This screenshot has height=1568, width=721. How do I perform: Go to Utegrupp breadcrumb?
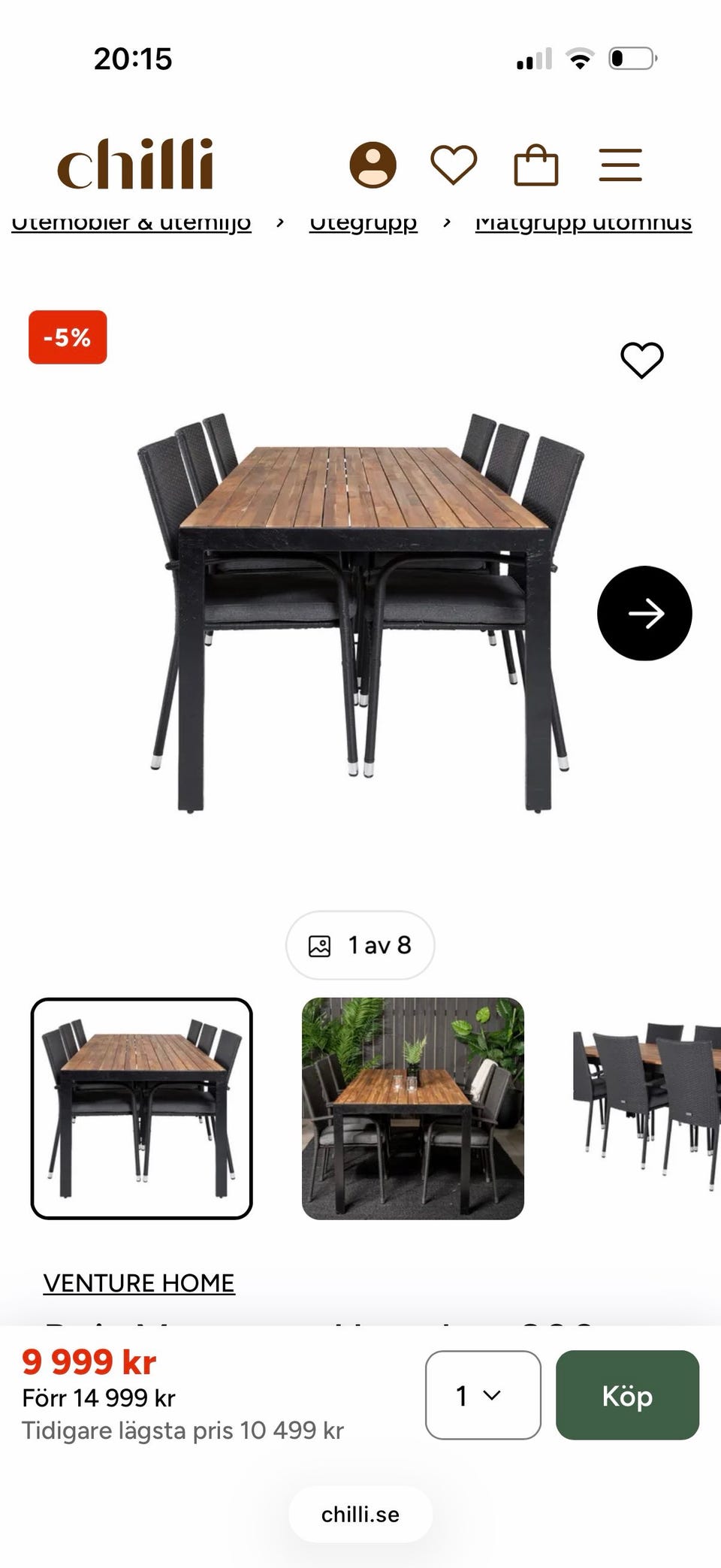364,223
